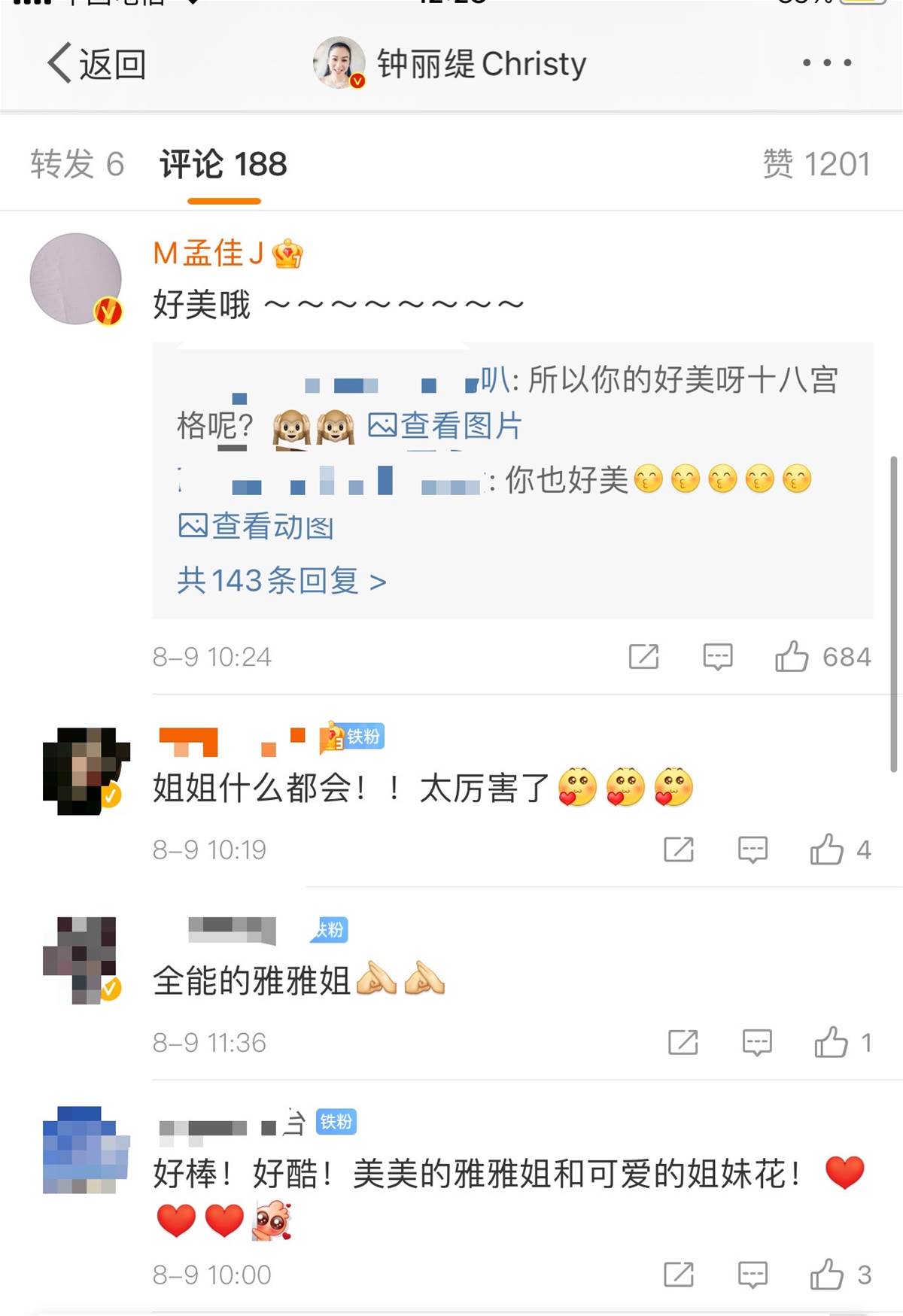This screenshot has width=903, height=1316.
Task: Like the 姐姐什么都会 comment
Action: (x=826, y=849)
